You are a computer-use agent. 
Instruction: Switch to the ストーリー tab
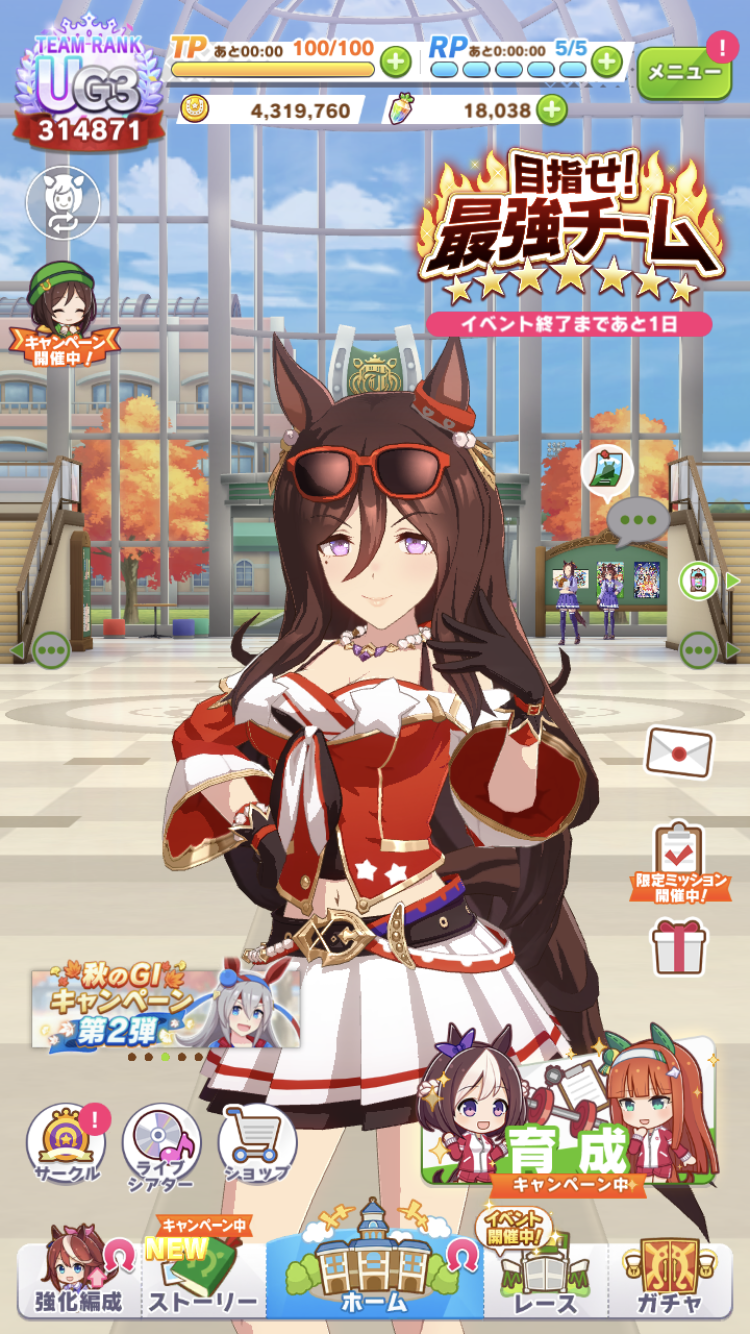point(204,1278)
